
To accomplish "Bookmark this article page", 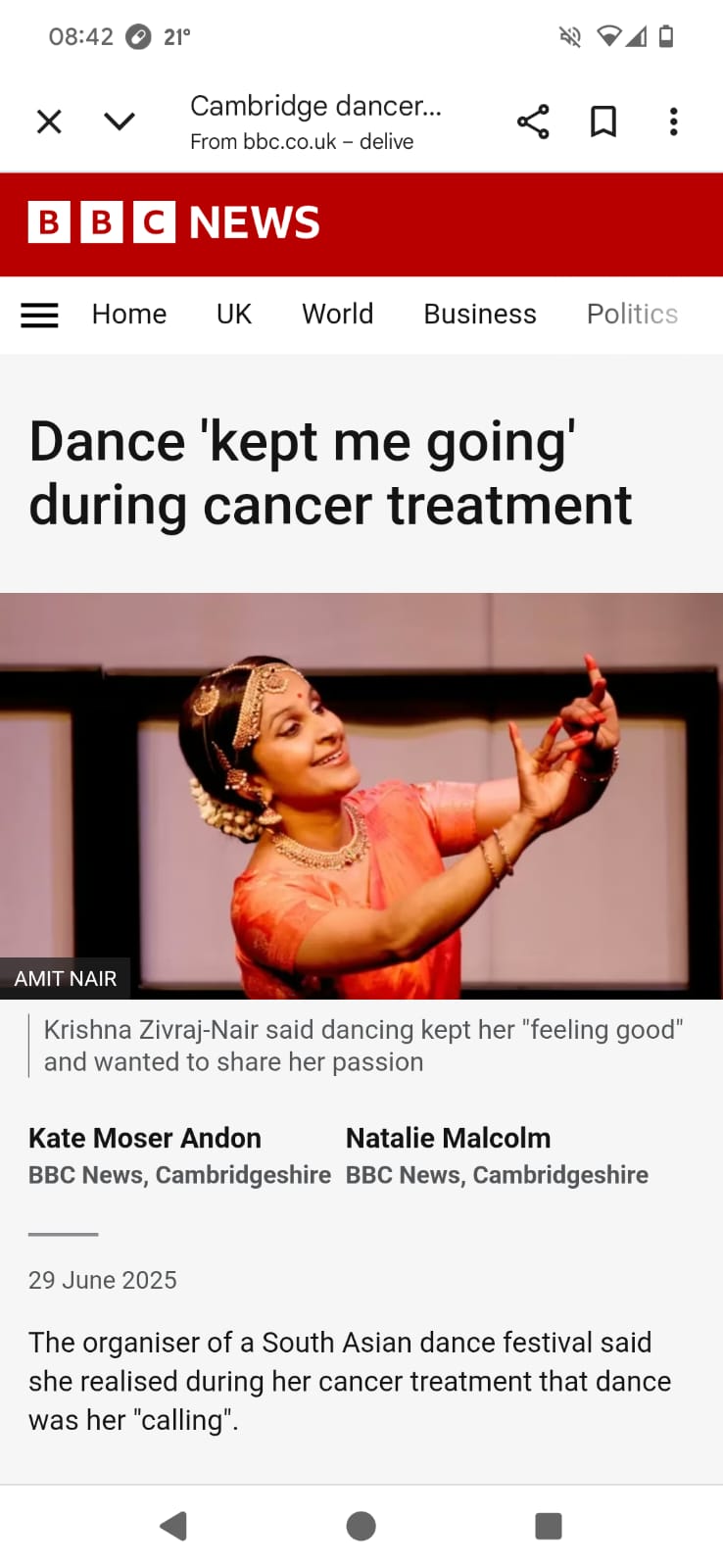I will [603, 122].
